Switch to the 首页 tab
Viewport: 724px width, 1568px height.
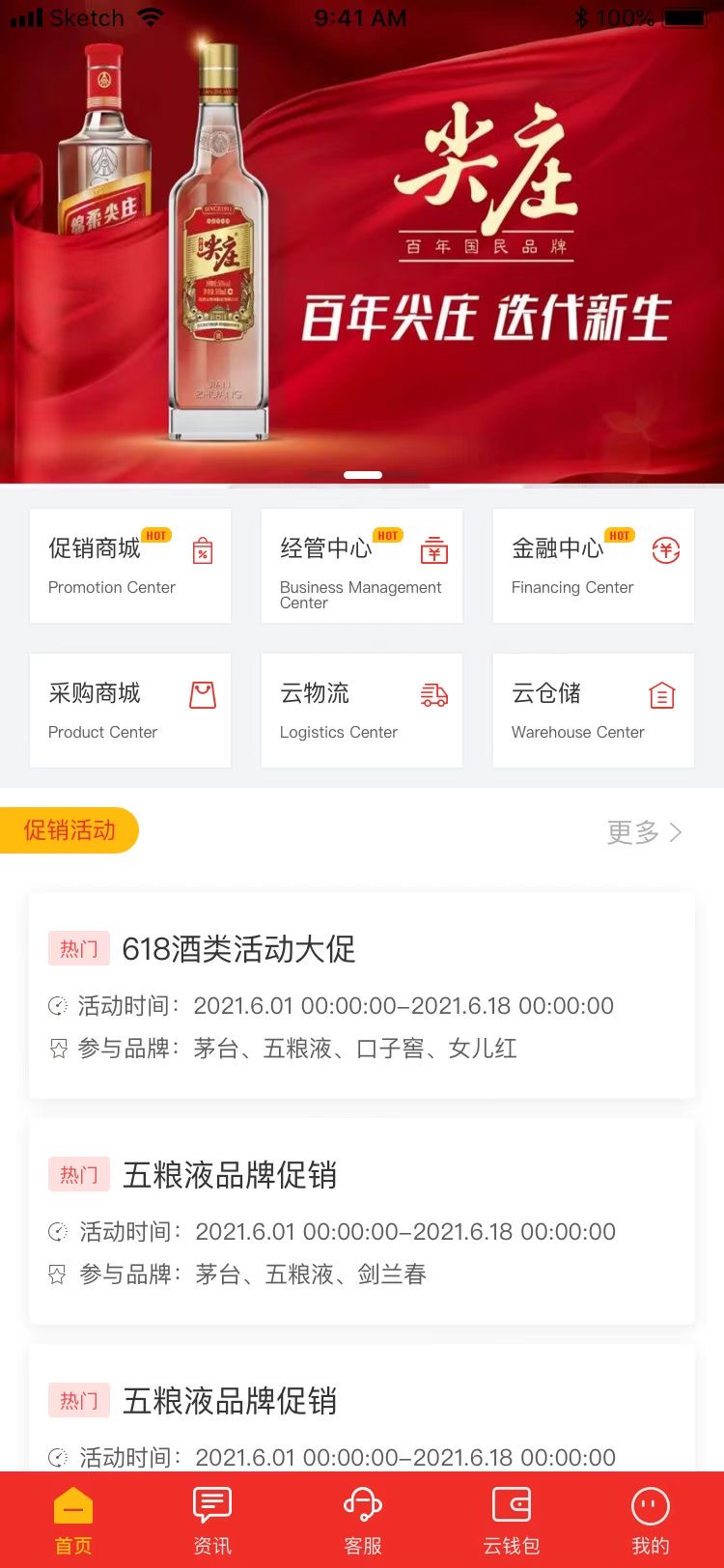[73, 1520]
